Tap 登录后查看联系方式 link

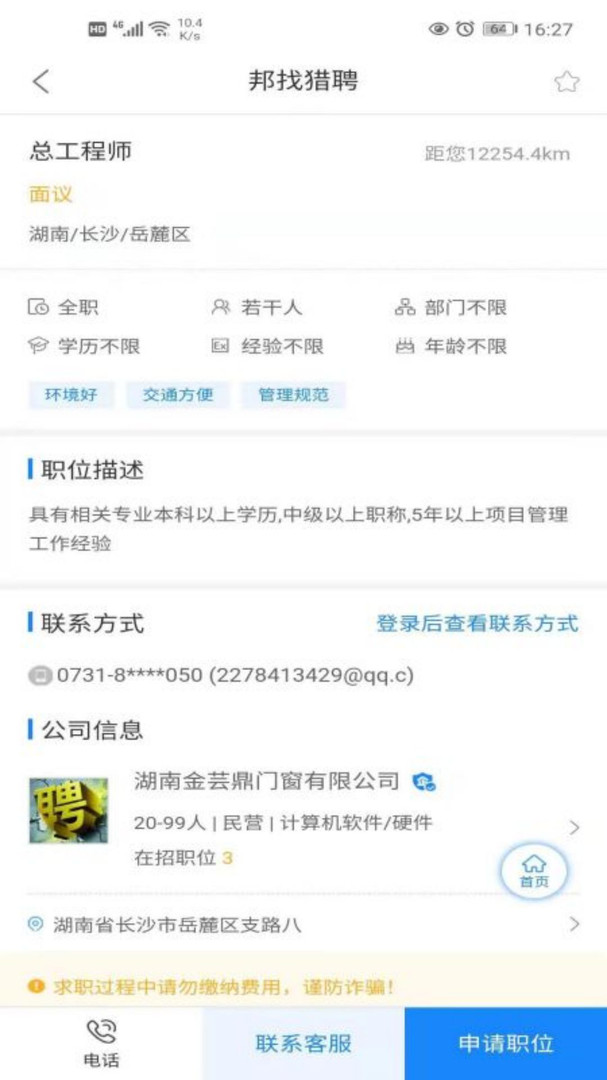click(x=477, y=624)
